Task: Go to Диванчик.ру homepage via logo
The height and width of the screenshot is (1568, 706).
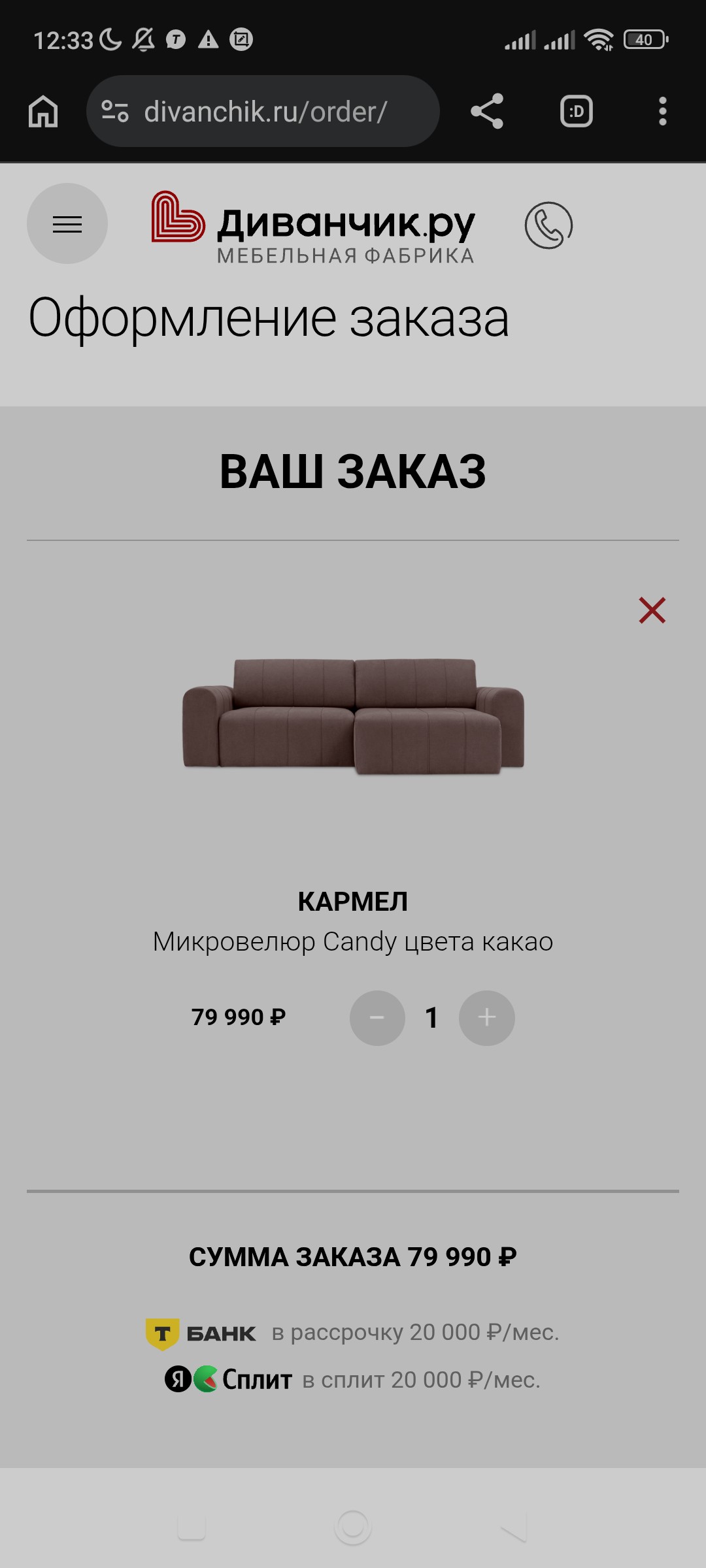Action: (x=314, y=227)
